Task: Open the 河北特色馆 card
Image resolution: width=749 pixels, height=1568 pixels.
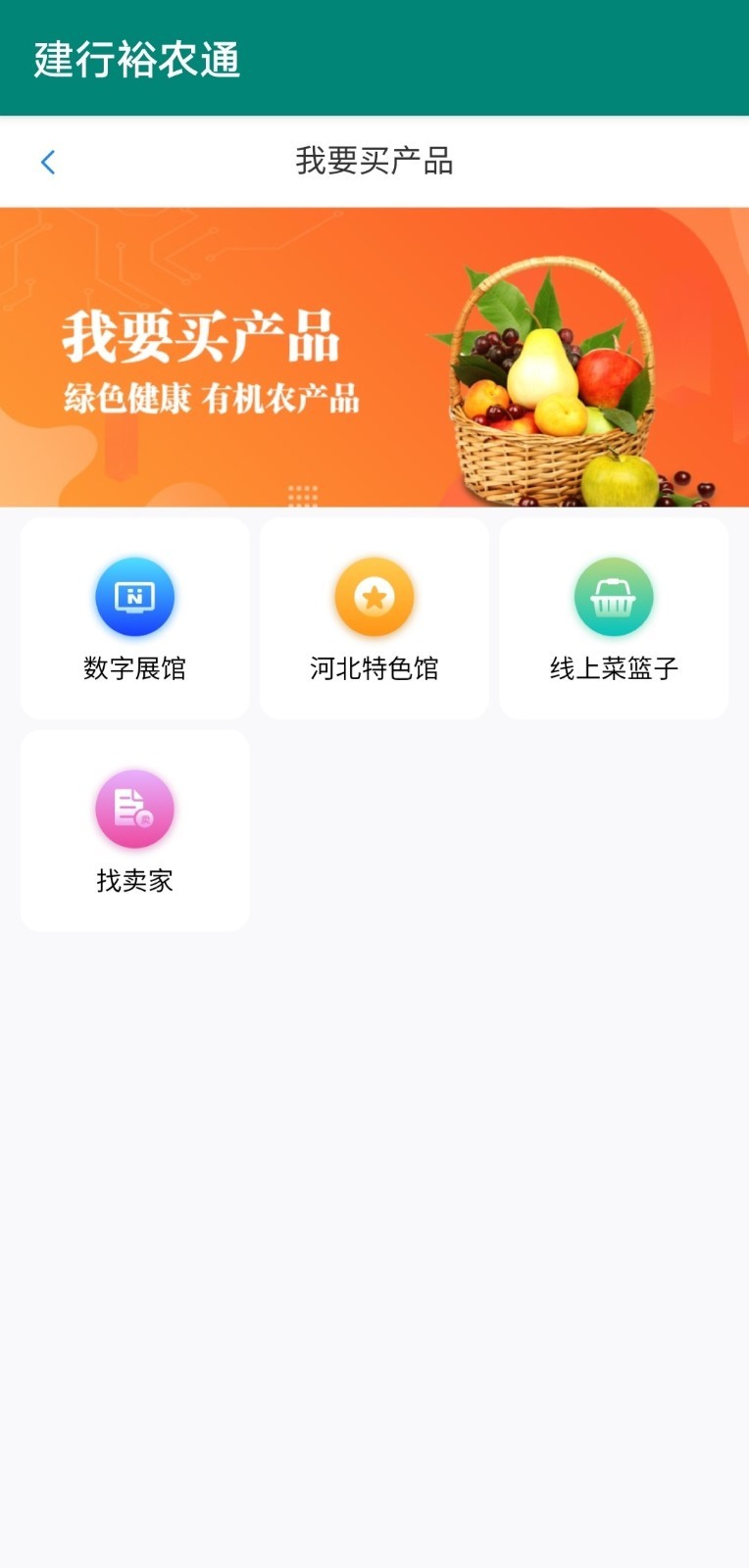Action: [374, 617]
